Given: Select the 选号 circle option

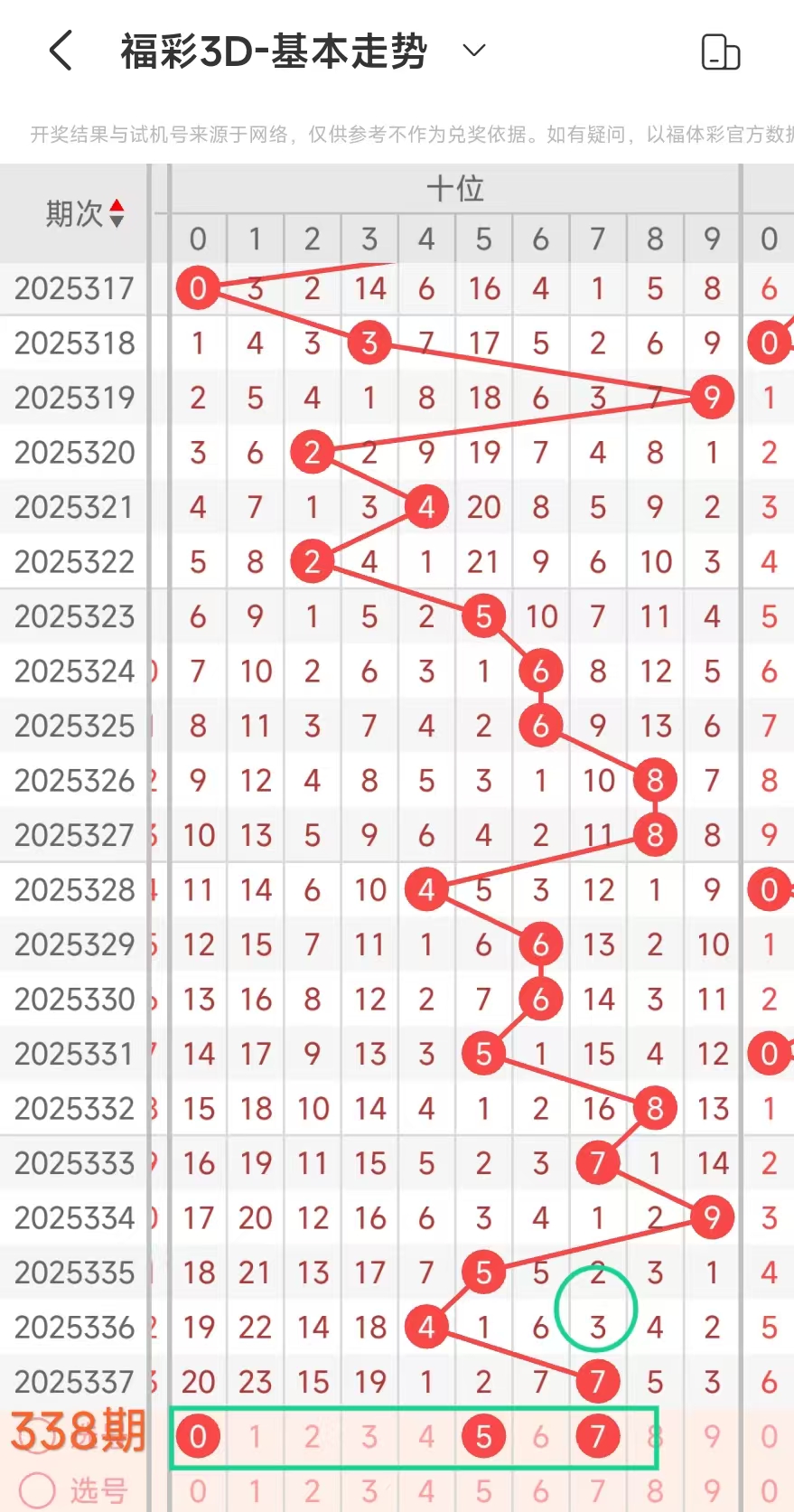Looking at the screenshot, I should point(38,1490).
